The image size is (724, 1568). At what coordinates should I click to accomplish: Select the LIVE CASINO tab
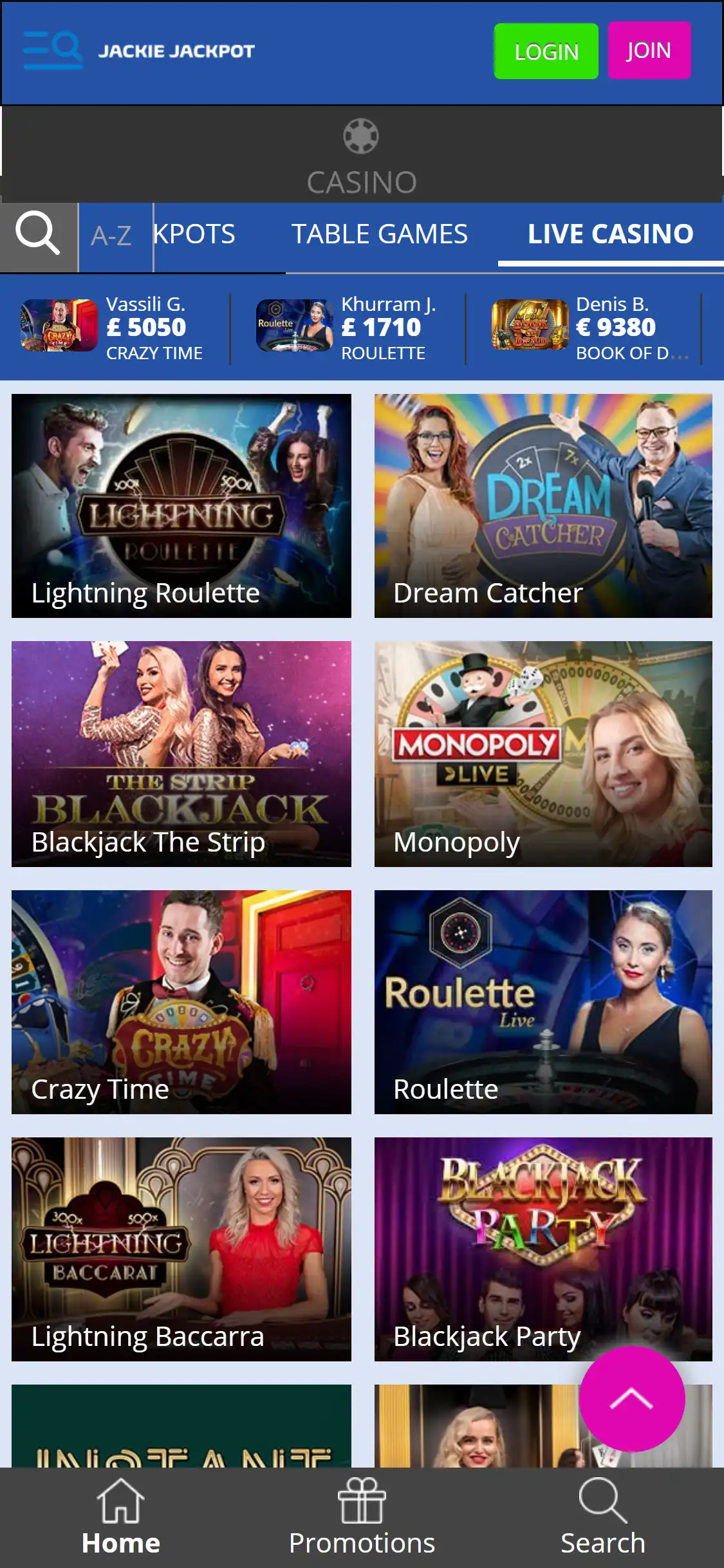[x=610, y=234]
